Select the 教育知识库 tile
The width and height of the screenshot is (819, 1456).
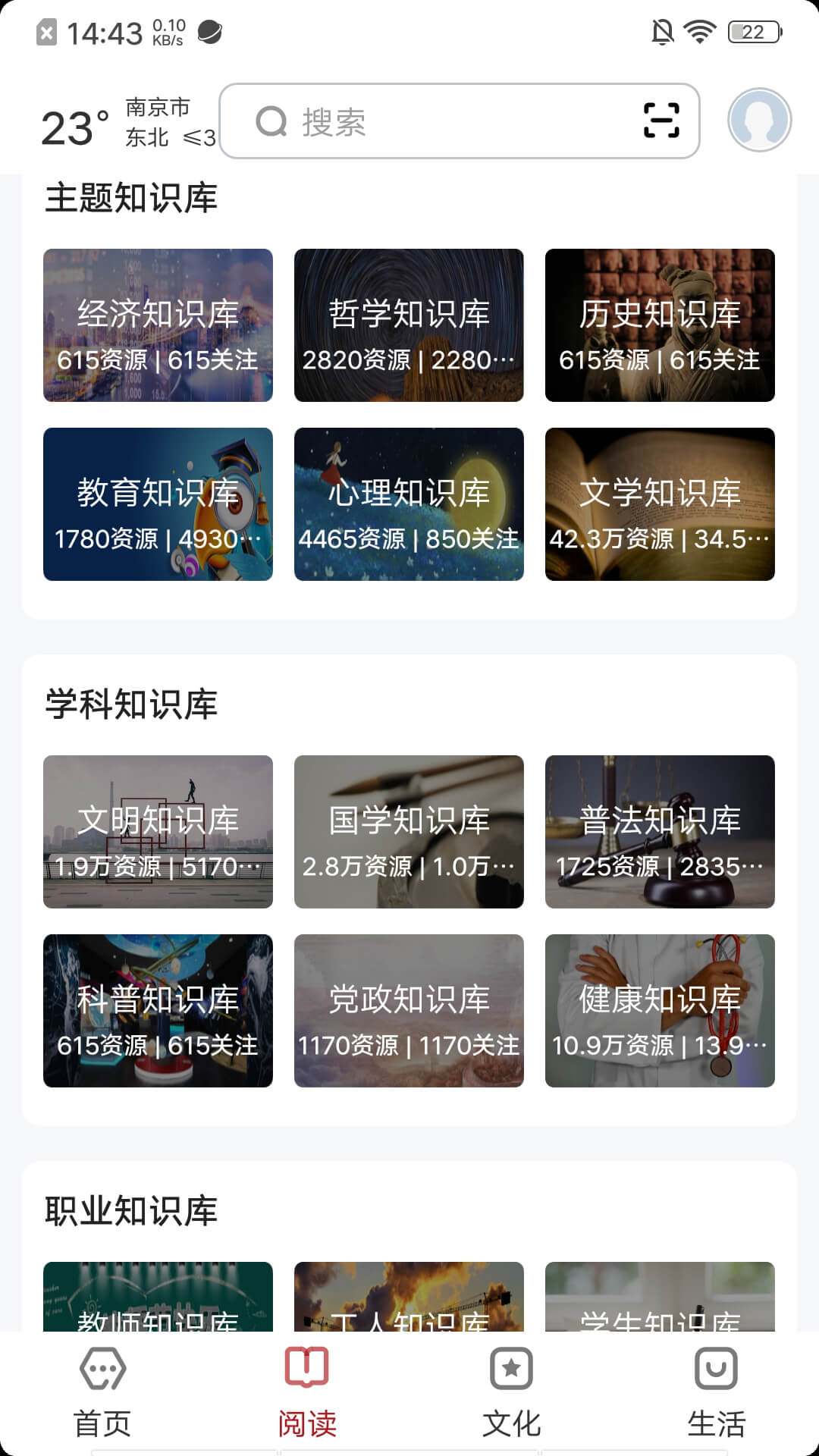coord(158,504)
